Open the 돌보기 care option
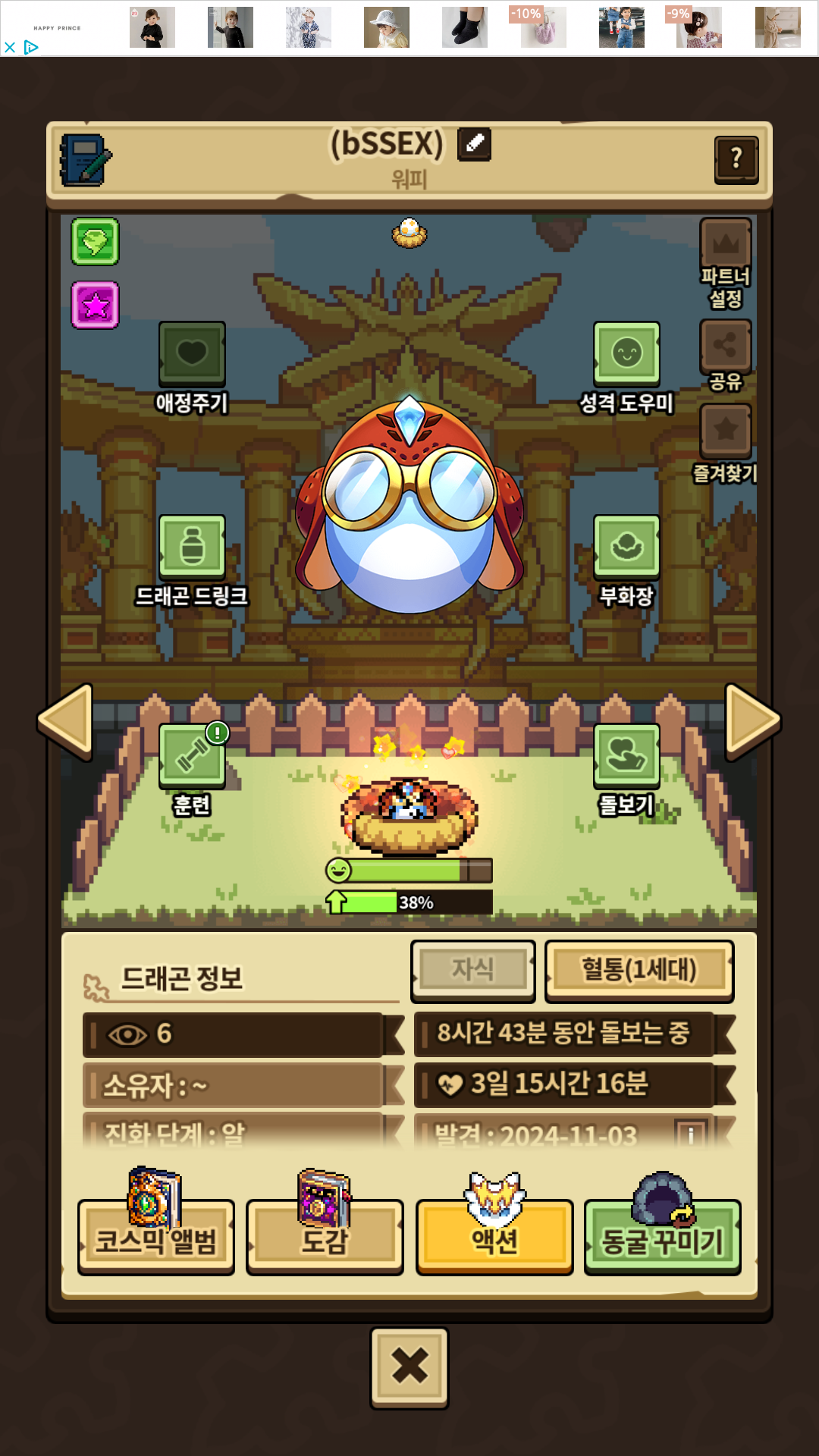 tap(626, 770)
